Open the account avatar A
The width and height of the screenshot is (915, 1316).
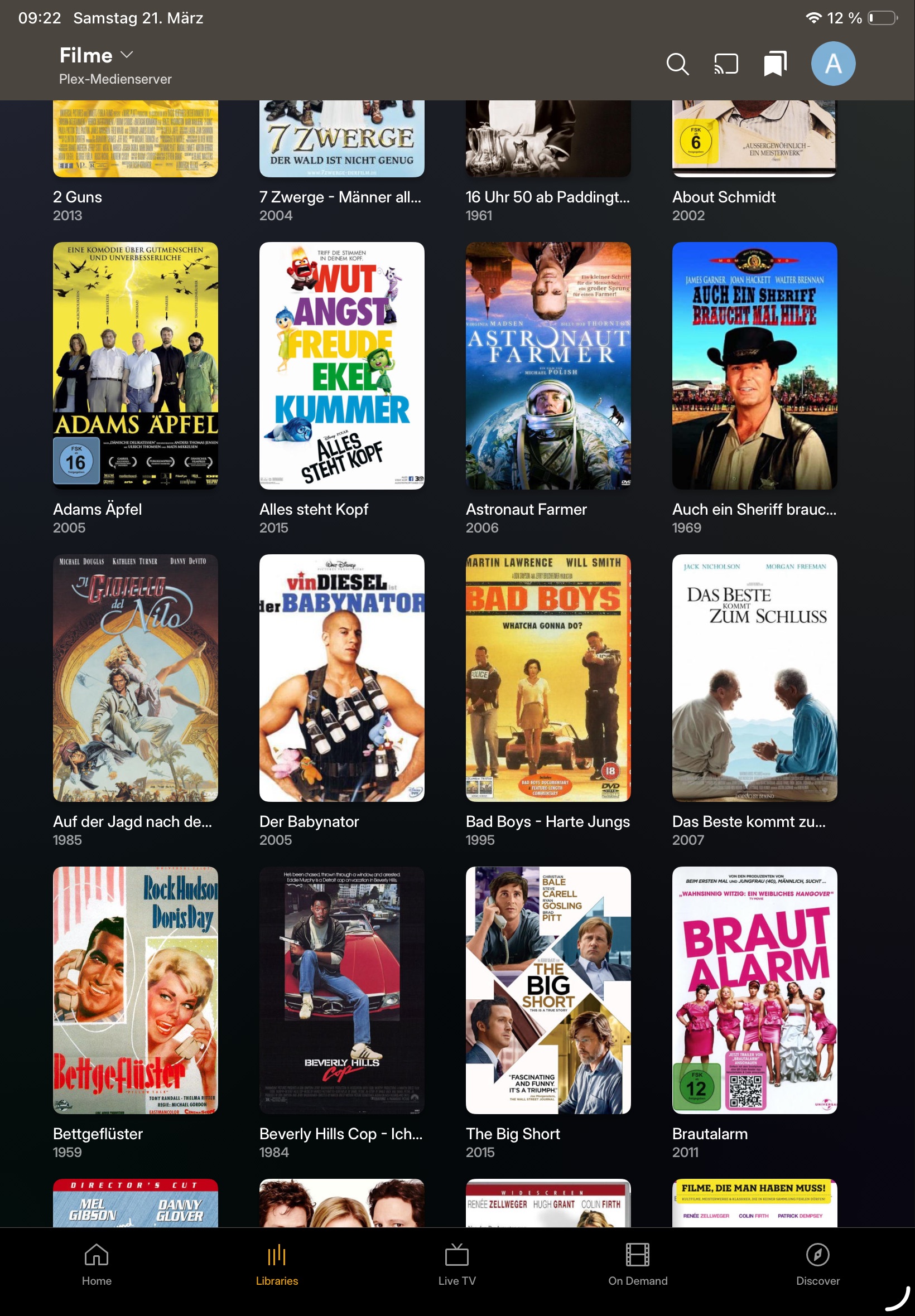pos(832,64)
